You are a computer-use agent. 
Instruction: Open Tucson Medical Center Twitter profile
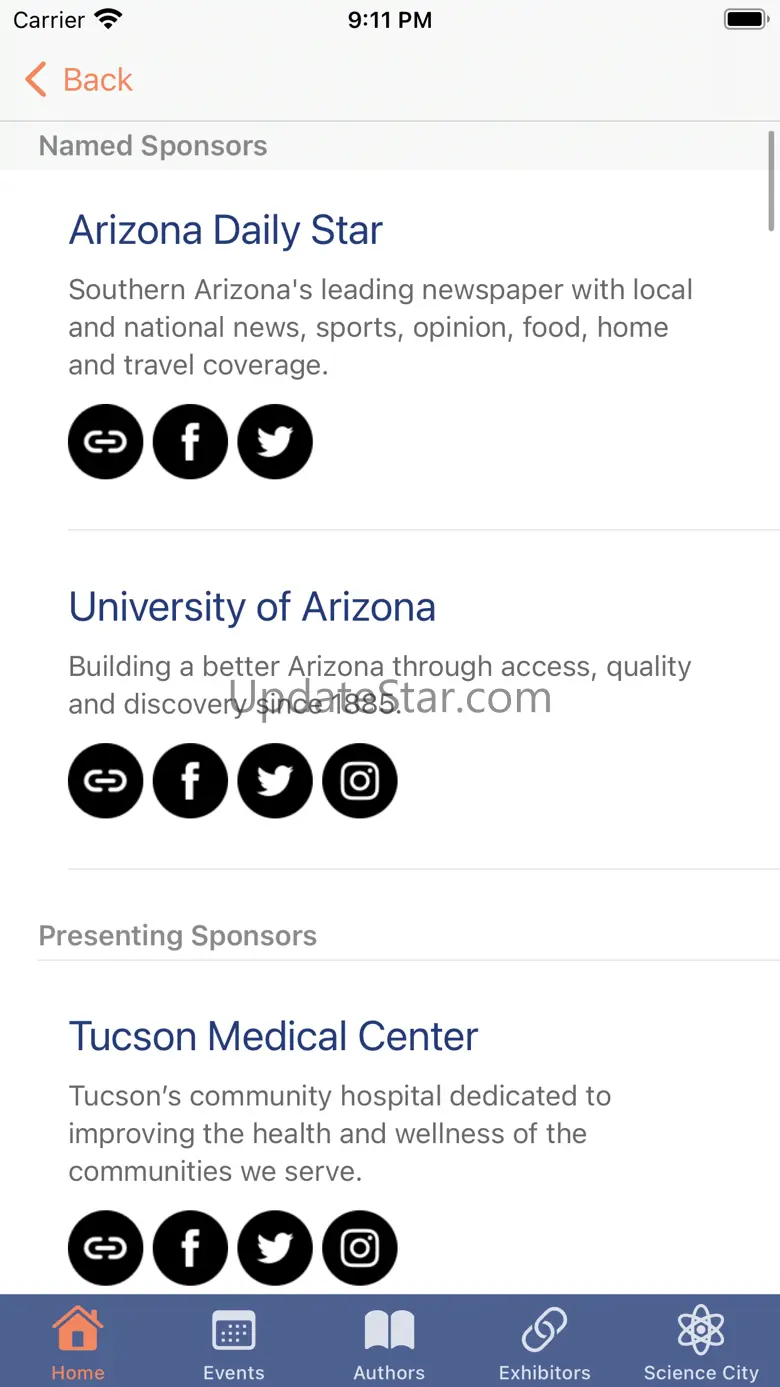click(x=275, y=1248)
